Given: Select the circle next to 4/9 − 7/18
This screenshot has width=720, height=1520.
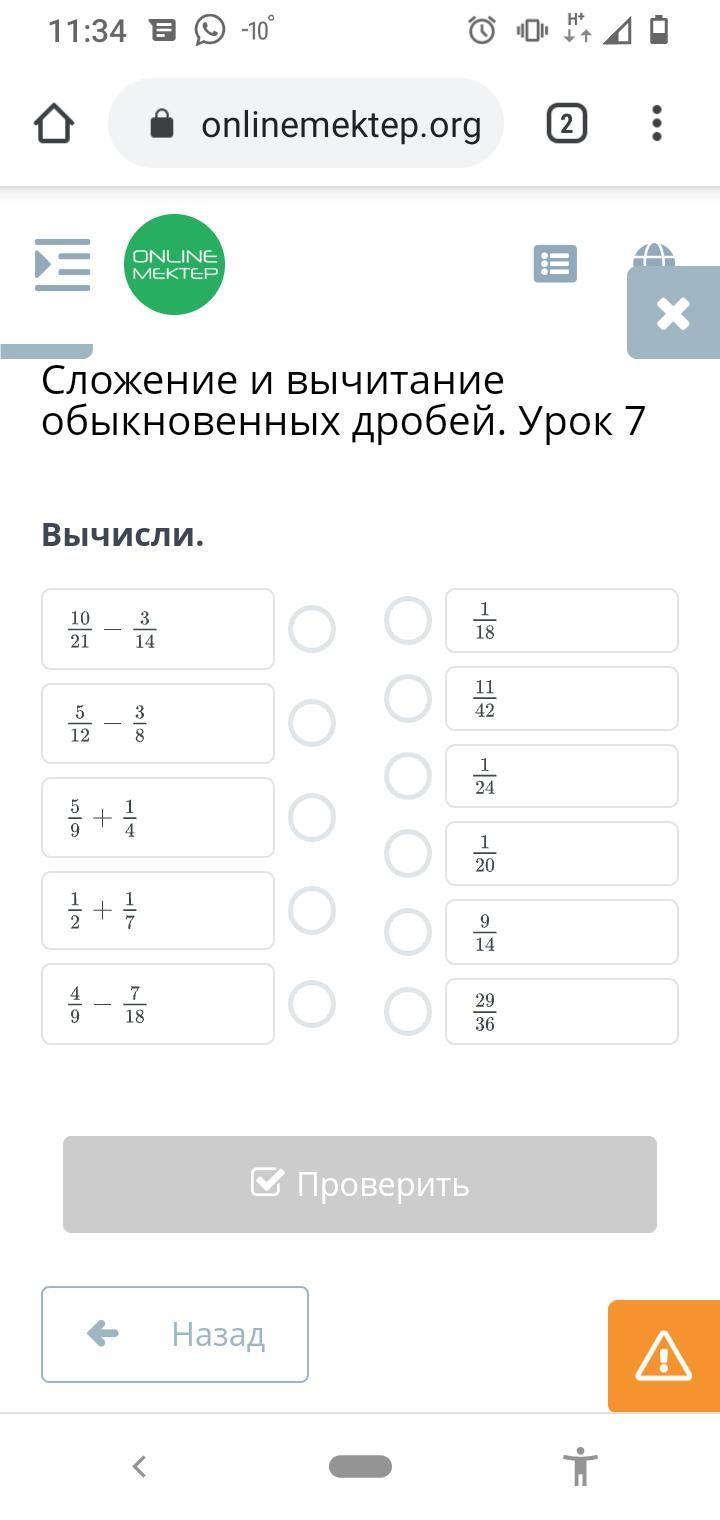Looking at the screenshot, I should [312, 1004].
